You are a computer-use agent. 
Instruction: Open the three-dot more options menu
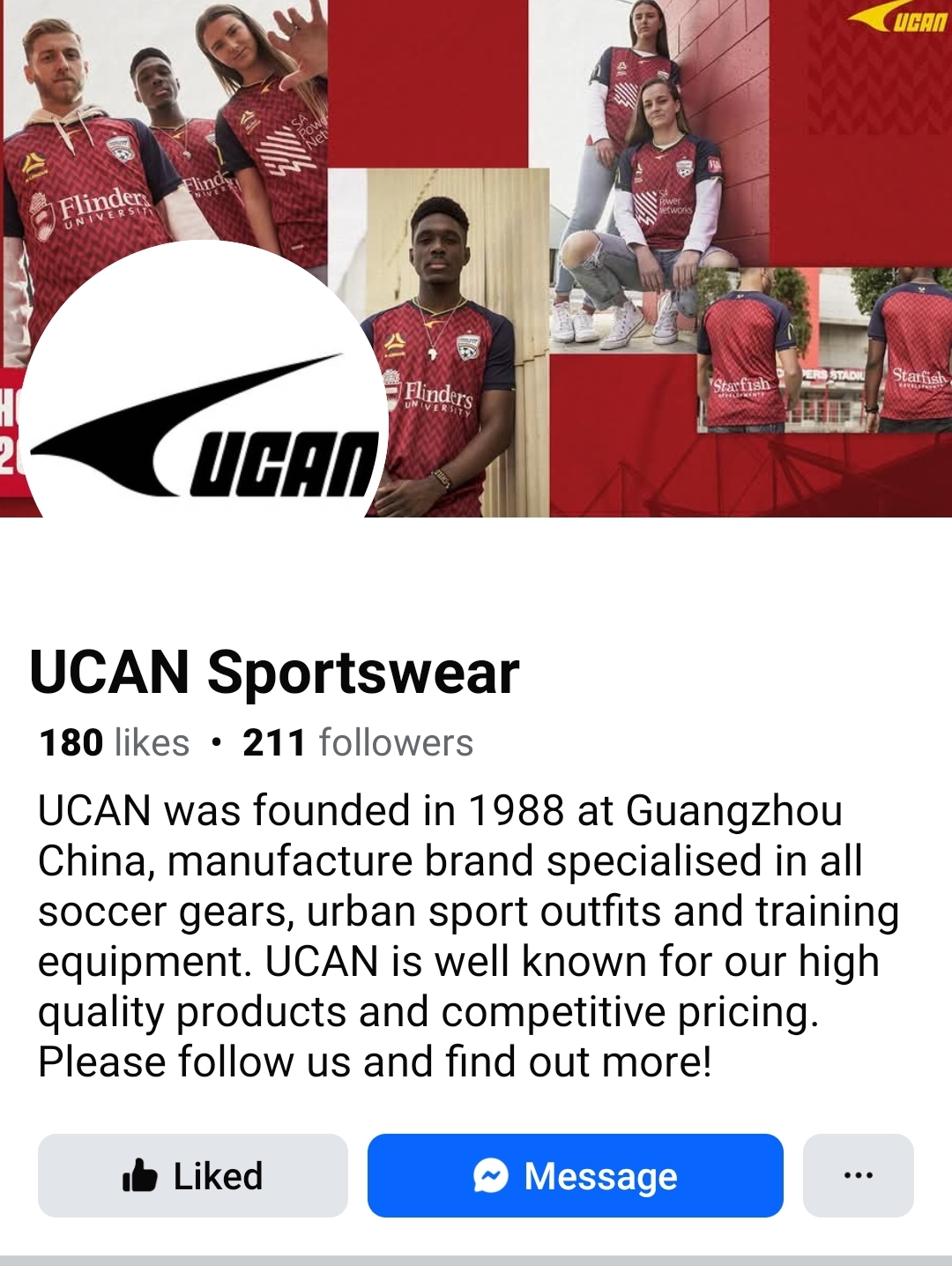858,1175
